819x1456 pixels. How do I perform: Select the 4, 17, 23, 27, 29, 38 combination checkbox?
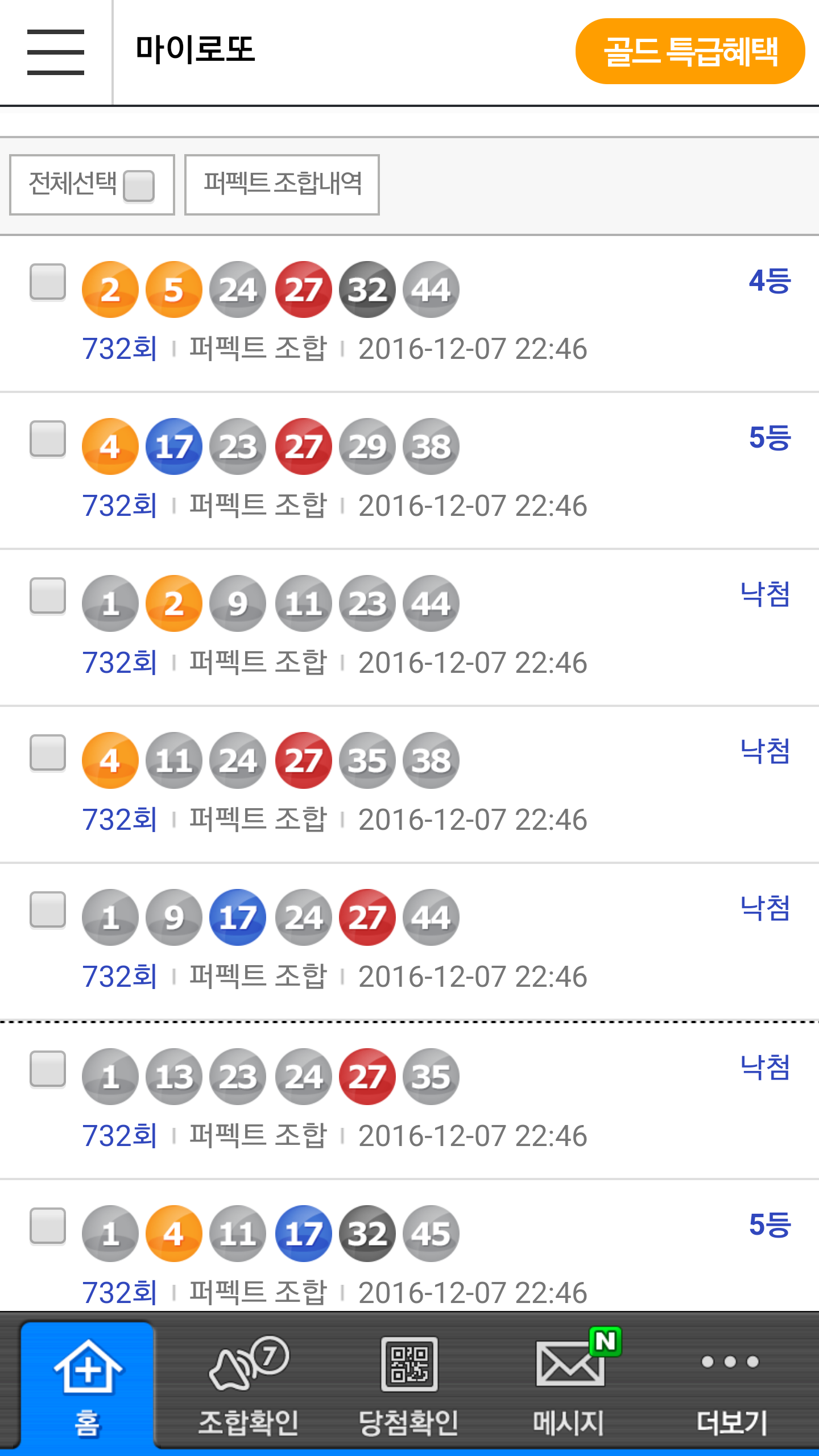coord(48,439)
